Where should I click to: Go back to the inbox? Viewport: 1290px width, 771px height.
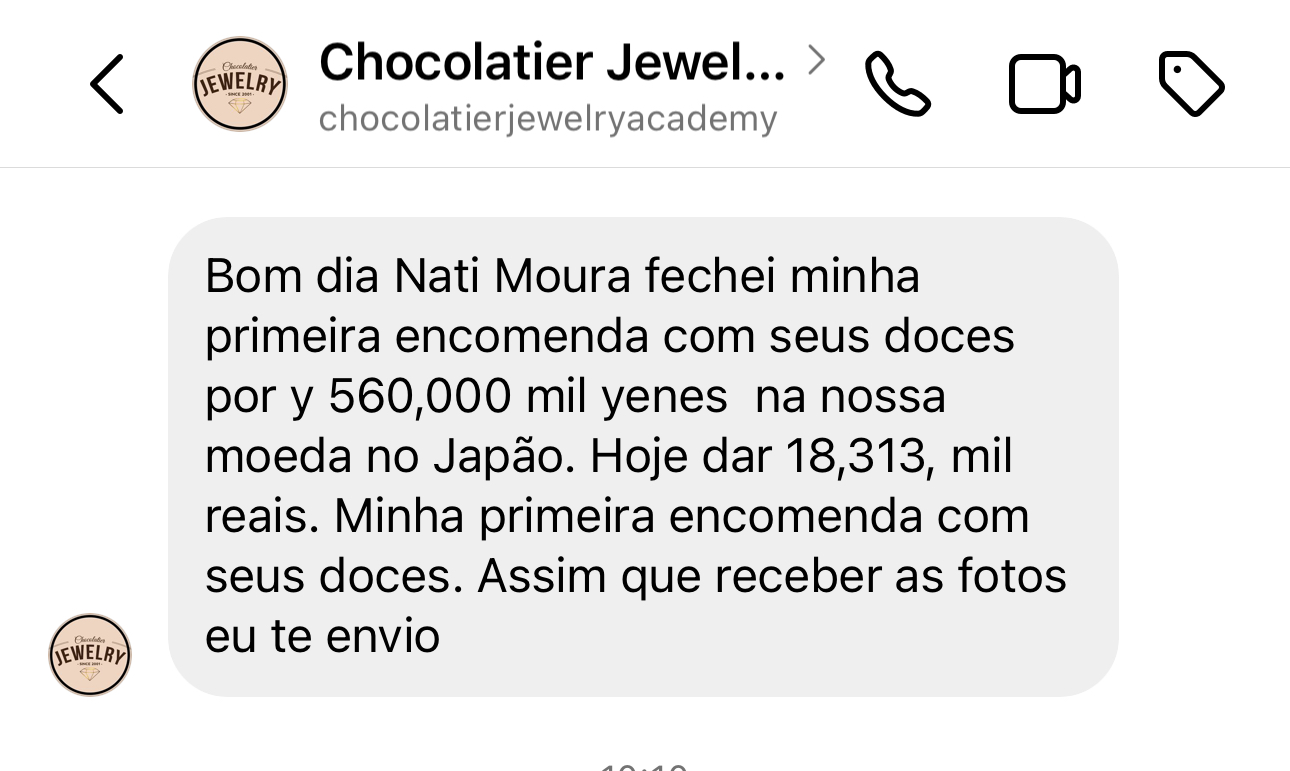[x=107, y=84]
